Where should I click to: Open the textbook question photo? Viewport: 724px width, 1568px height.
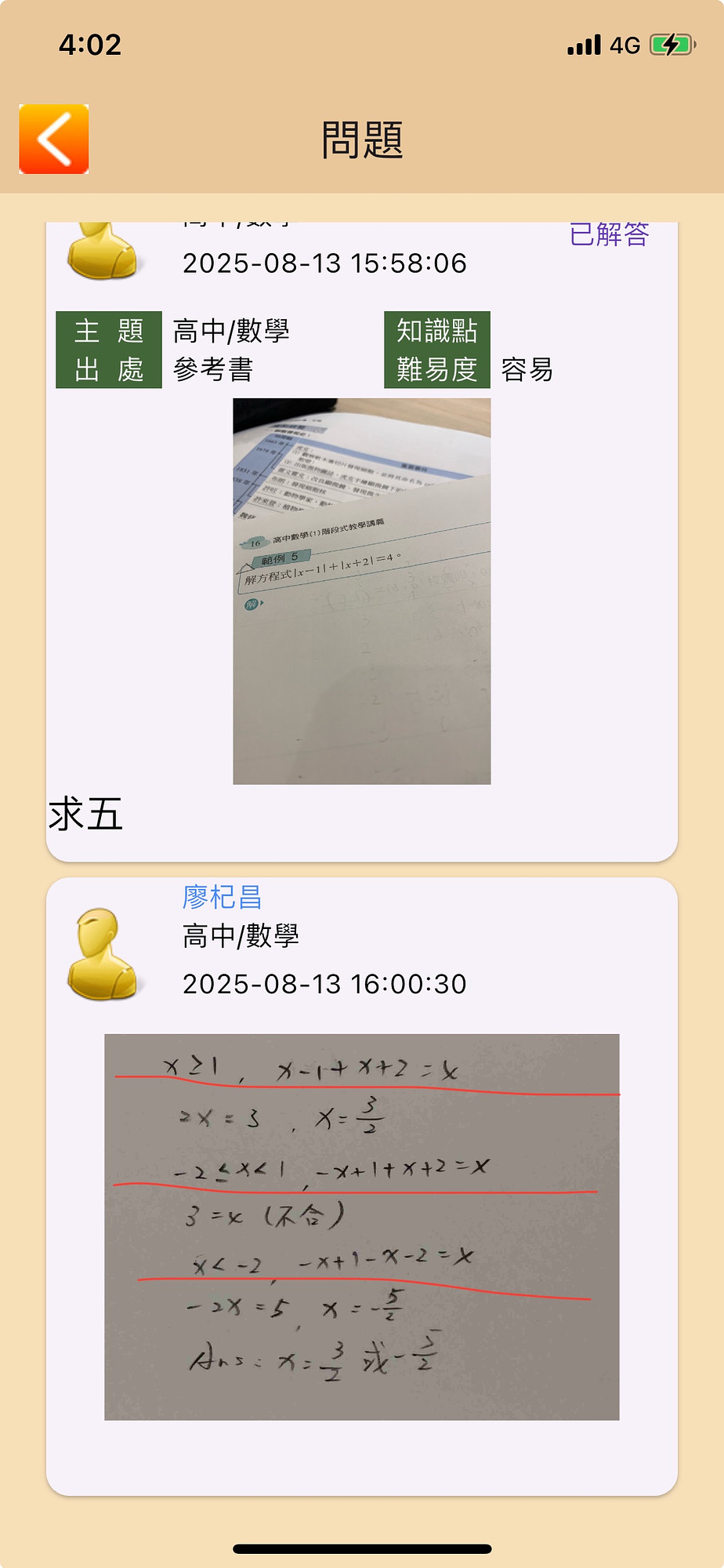coord(361,591)
